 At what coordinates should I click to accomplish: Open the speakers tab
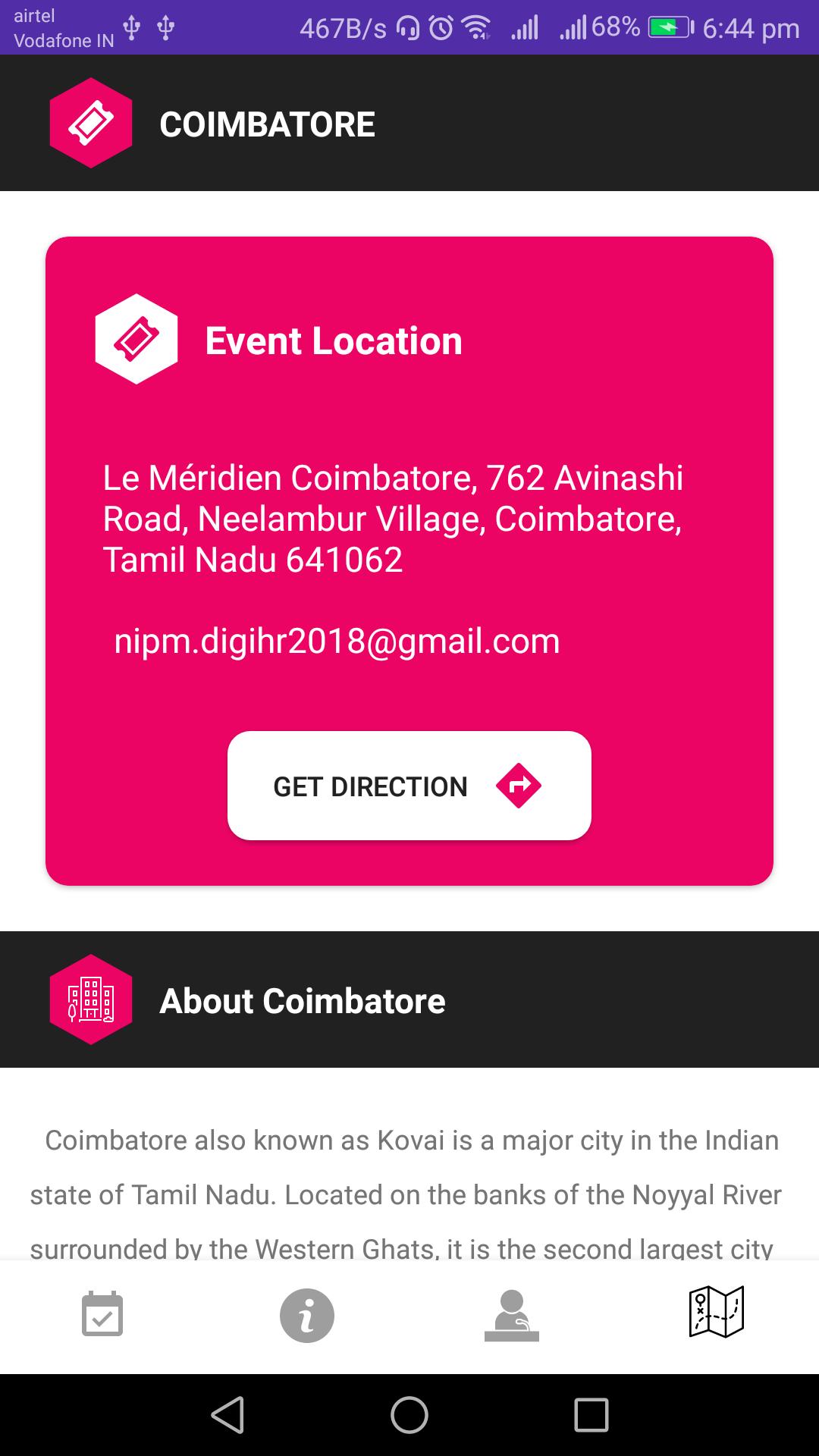(x=512, y=1316)
